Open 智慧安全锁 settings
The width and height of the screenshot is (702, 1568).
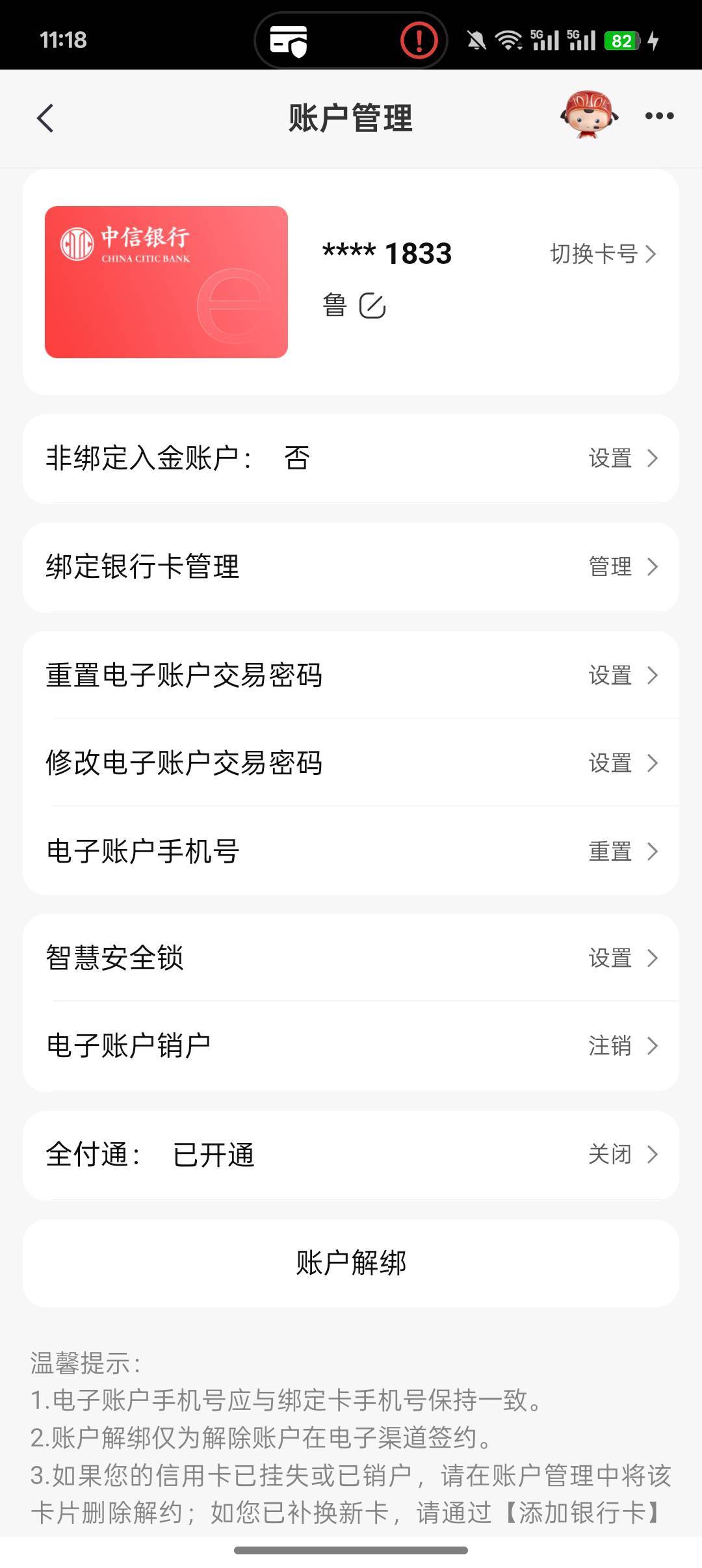coord(622,958)
